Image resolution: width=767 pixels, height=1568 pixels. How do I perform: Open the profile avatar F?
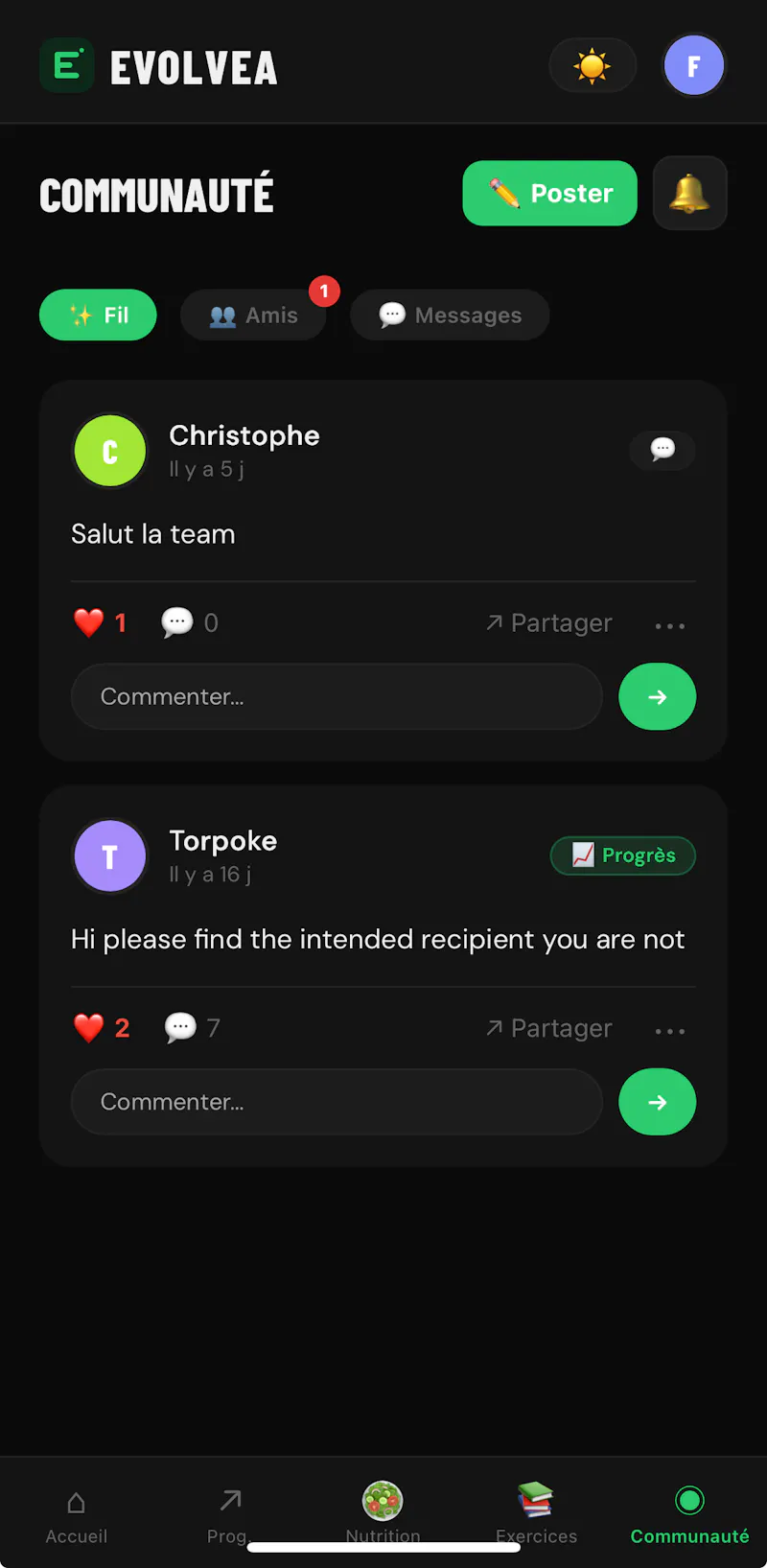694,66
